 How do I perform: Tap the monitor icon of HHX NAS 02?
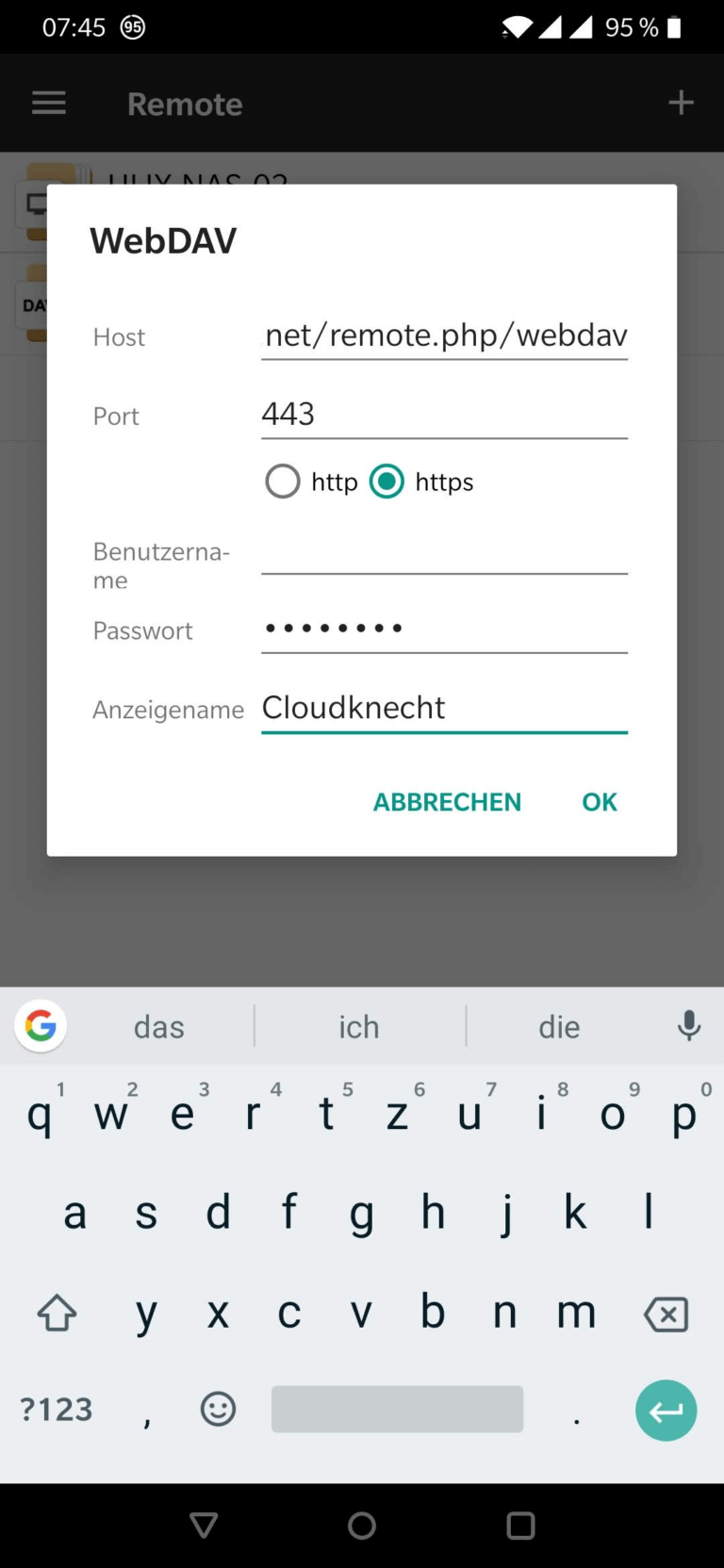(34, 201)
